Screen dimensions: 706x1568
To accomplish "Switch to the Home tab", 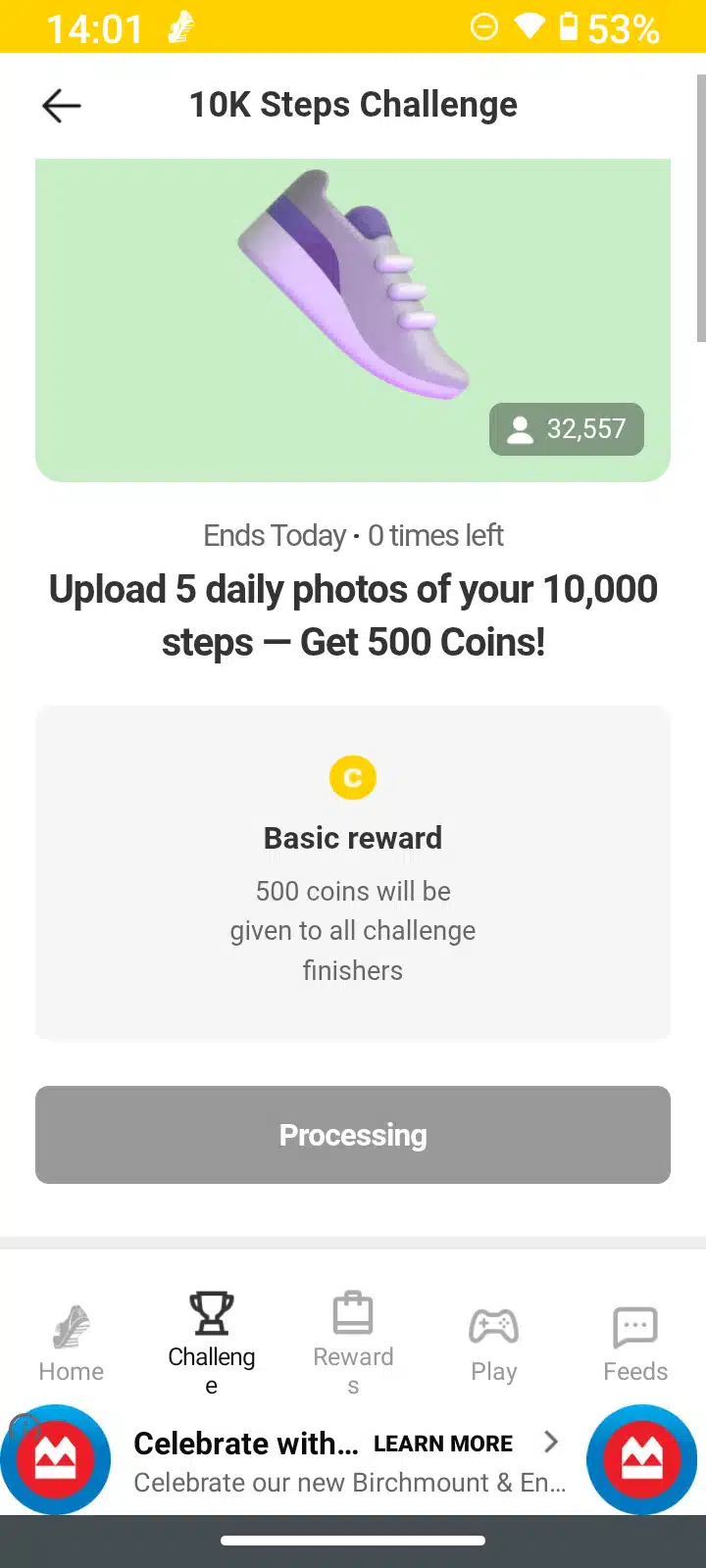I will click(71, 1343).
